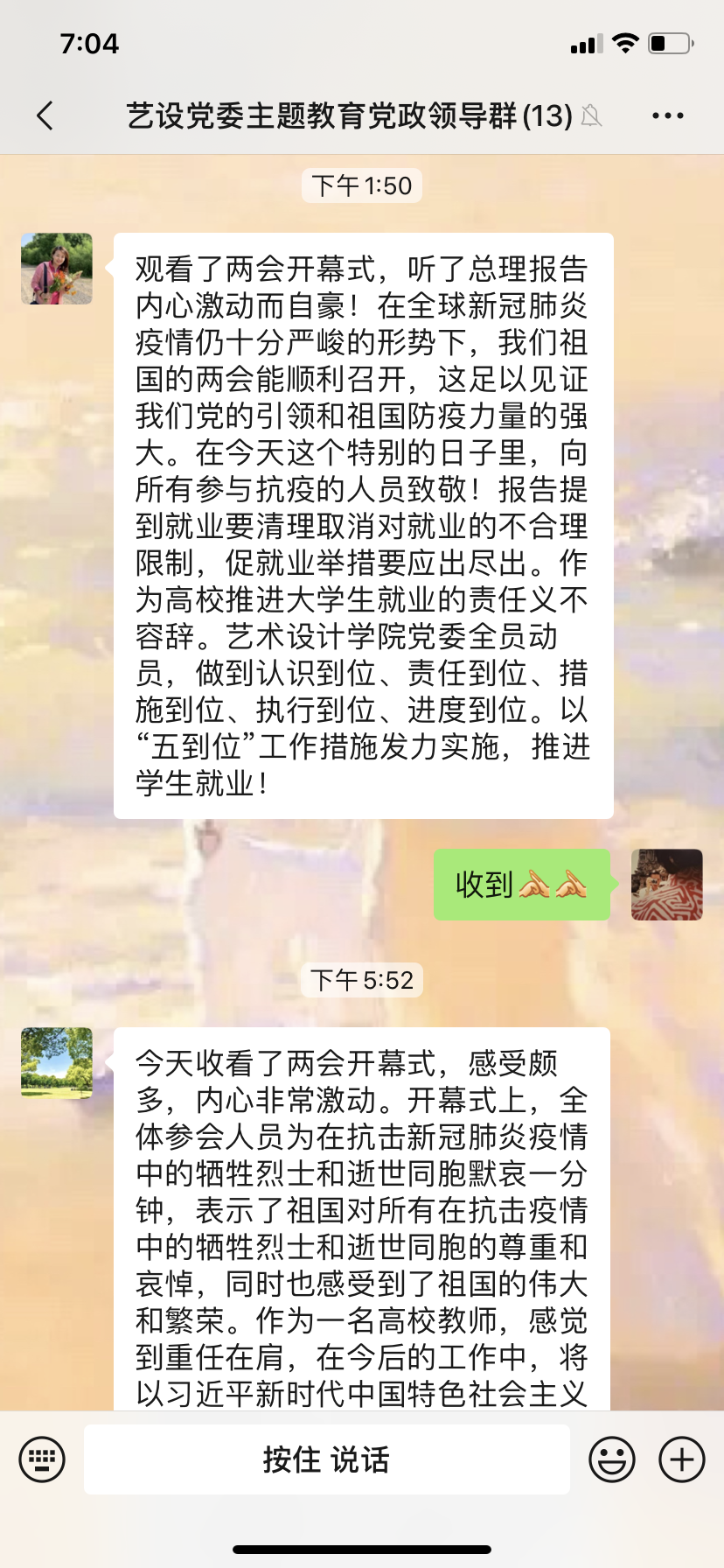Go back from the group chat
The width and height of the screenshot is (724, 1568).
(x=45, y=115)
